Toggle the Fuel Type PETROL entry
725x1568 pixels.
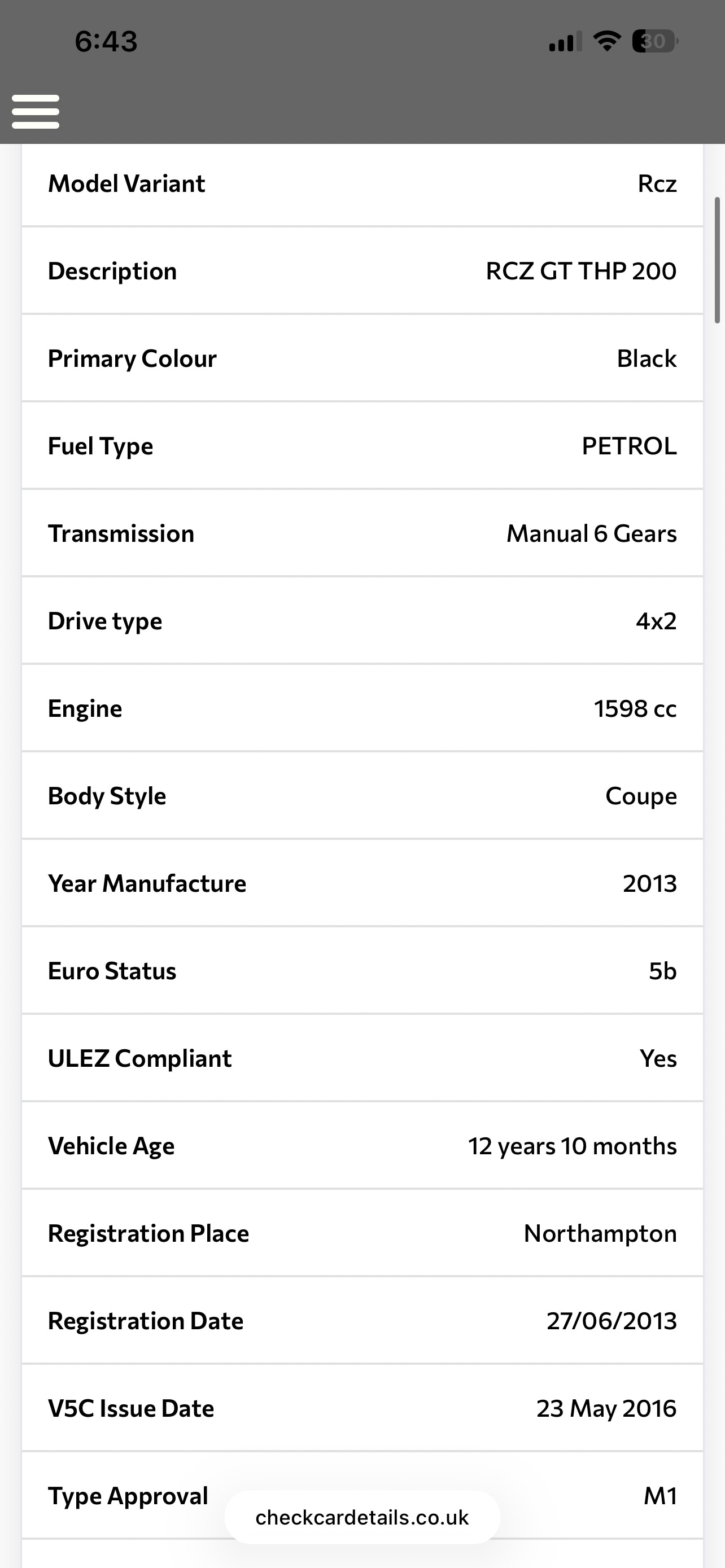tap(361, 445)
